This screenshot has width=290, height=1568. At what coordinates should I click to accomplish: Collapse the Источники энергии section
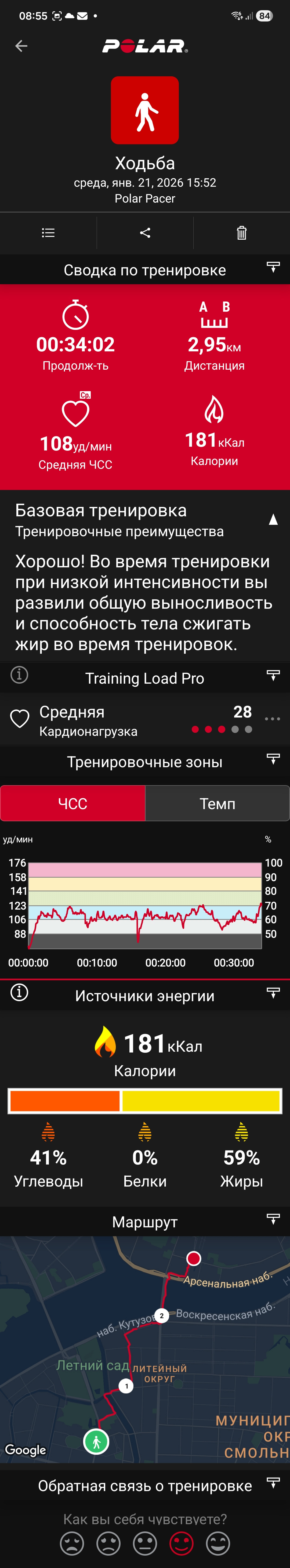[273, 993]
